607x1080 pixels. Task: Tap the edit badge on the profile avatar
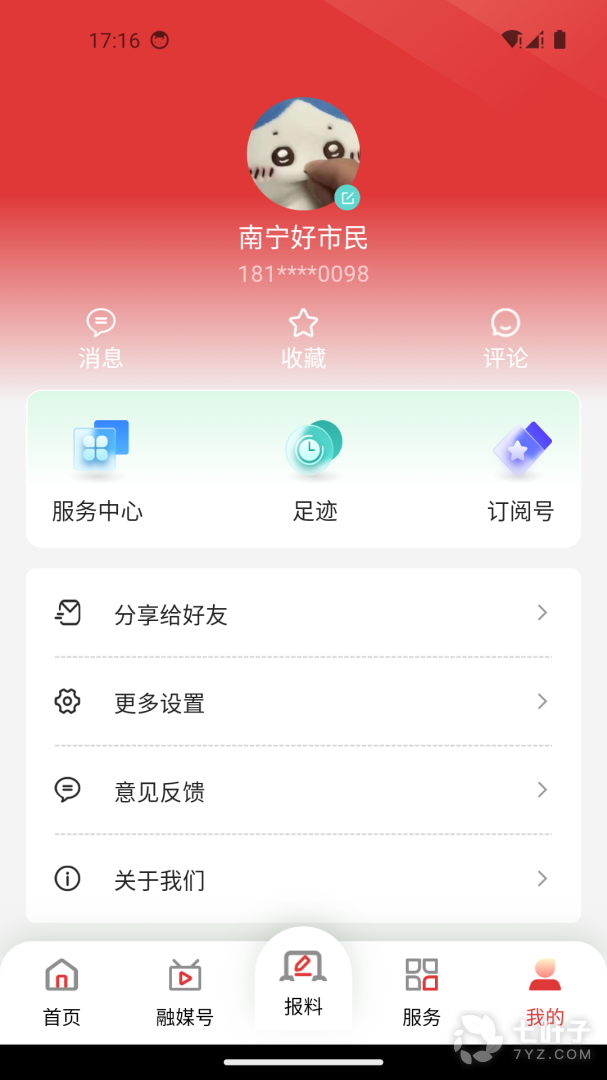tap(347, 198)
